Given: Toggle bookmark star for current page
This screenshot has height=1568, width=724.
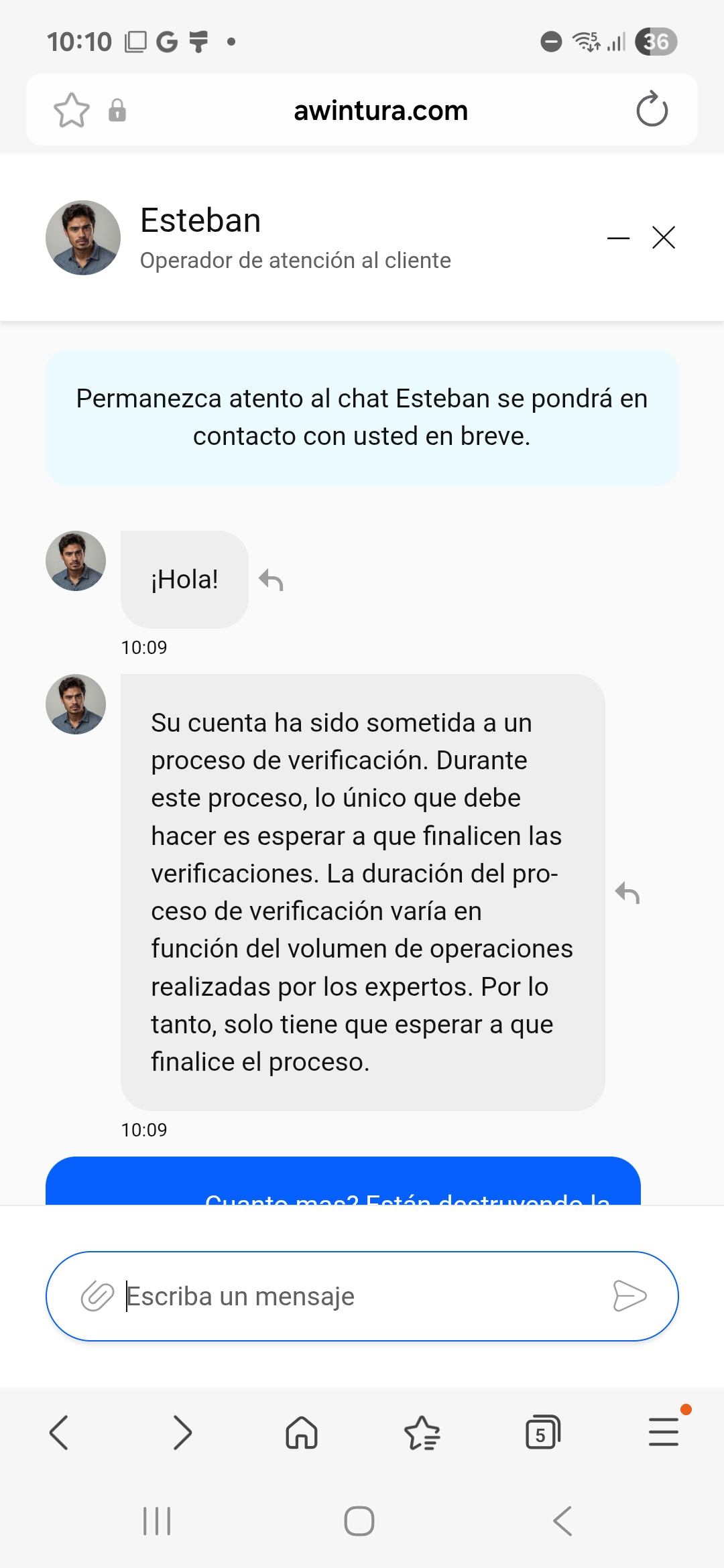Looking at the screenshot, I should (x=72, y=109).
